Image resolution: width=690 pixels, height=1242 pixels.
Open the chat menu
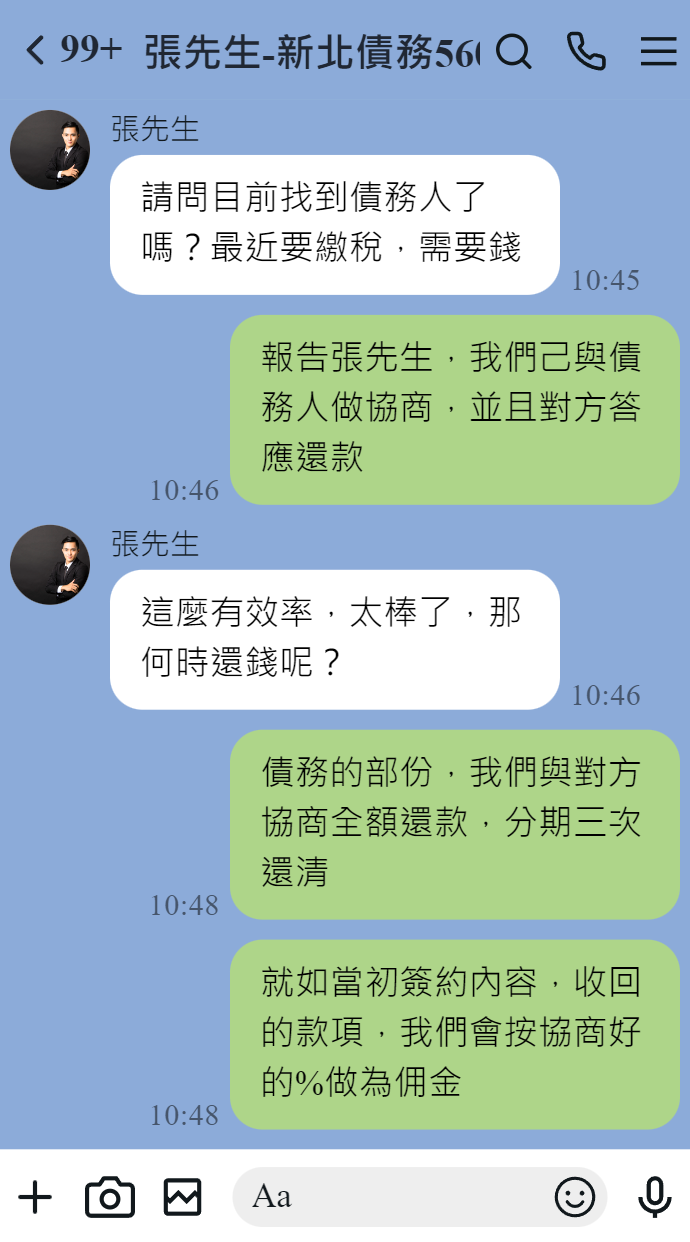pyautogui.click(x=658, y=51)
